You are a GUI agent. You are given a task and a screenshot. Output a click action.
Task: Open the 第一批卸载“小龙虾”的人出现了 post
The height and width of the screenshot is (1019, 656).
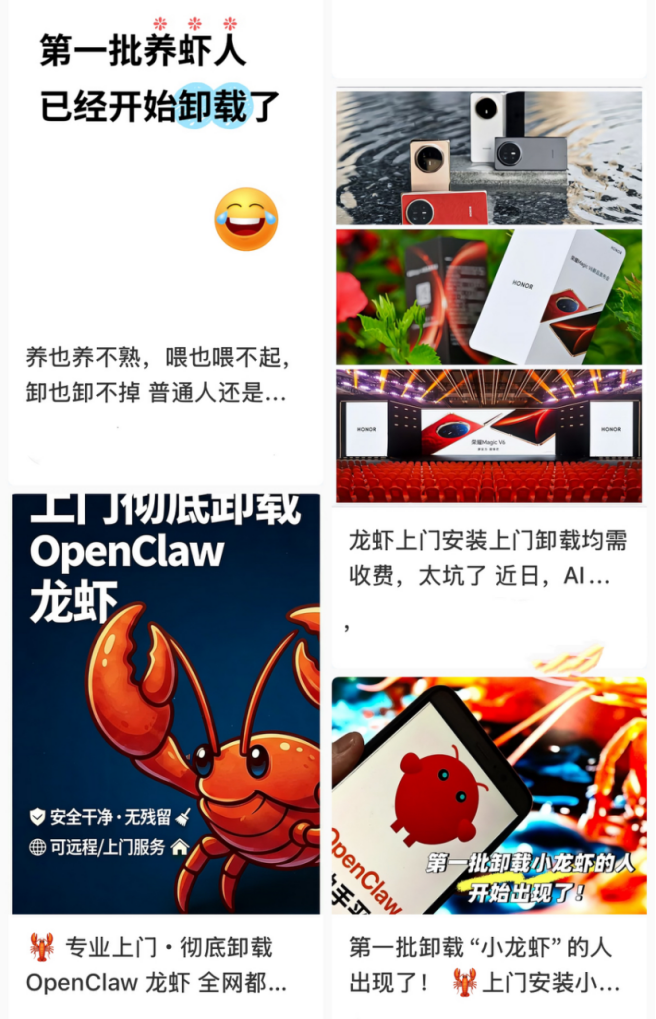coord(489,795)
